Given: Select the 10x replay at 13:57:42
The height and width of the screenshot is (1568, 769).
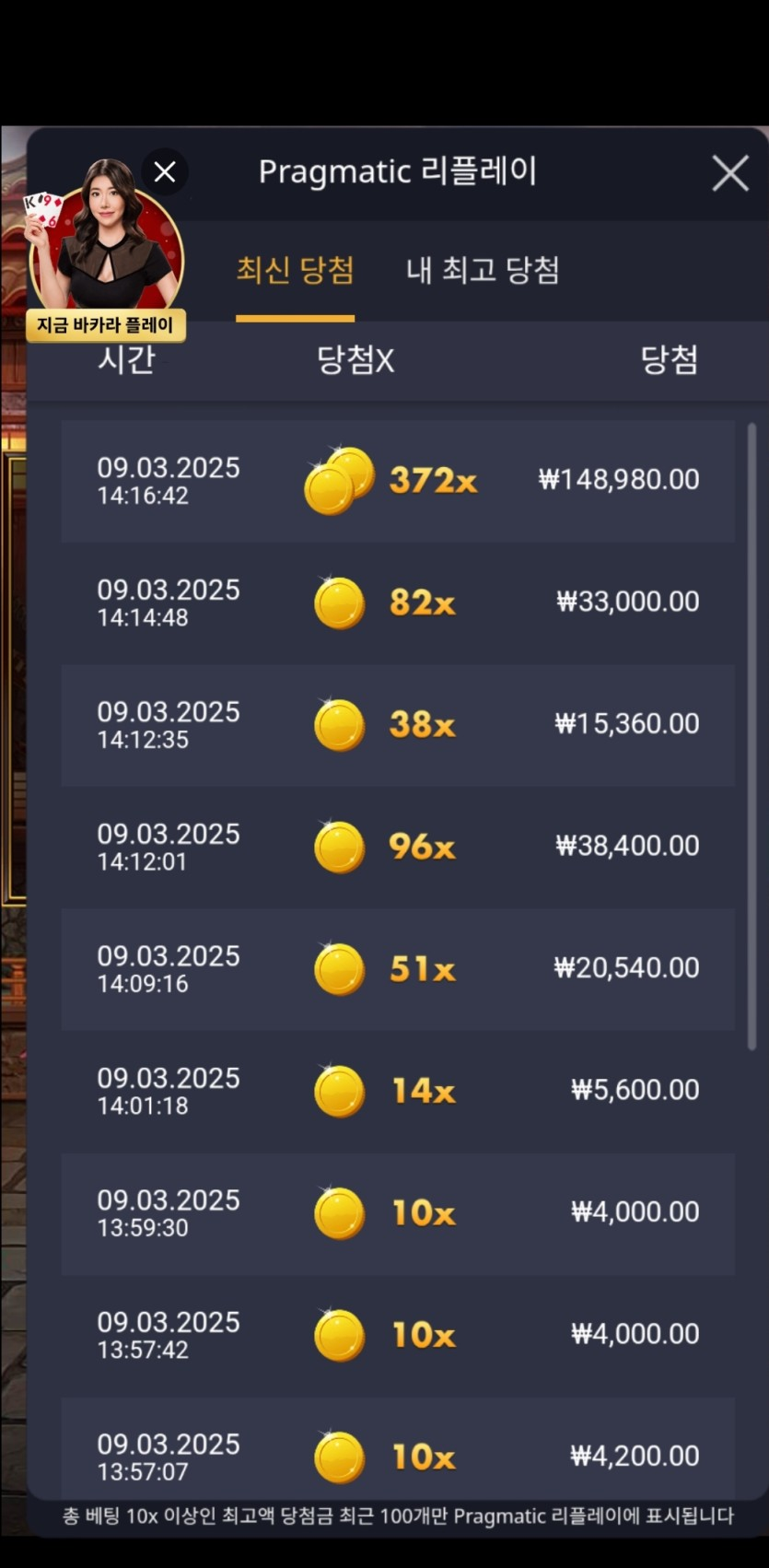Looking at the screenshot, I should tap(398, 1336).
